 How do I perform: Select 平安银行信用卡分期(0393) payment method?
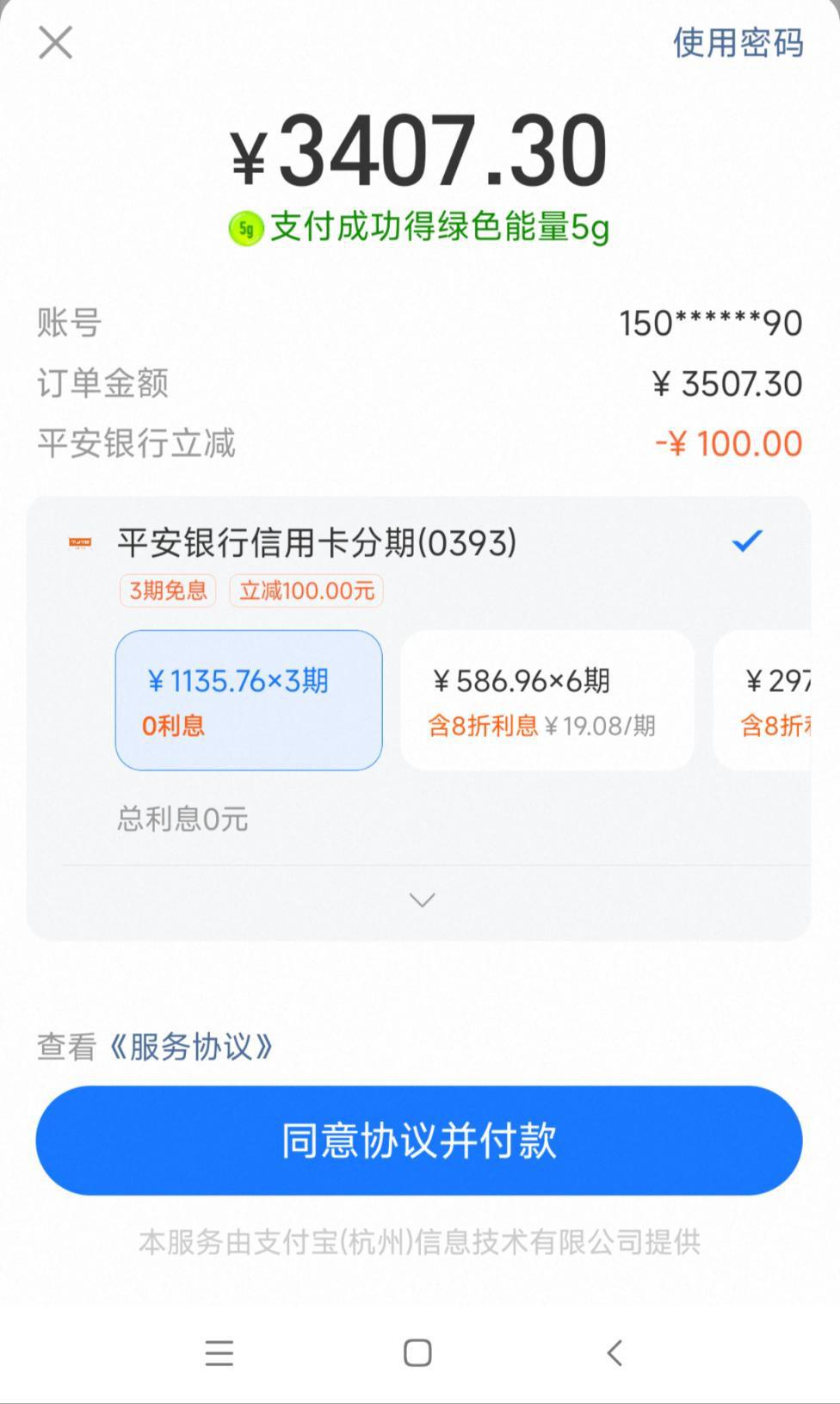click(317, 542)
